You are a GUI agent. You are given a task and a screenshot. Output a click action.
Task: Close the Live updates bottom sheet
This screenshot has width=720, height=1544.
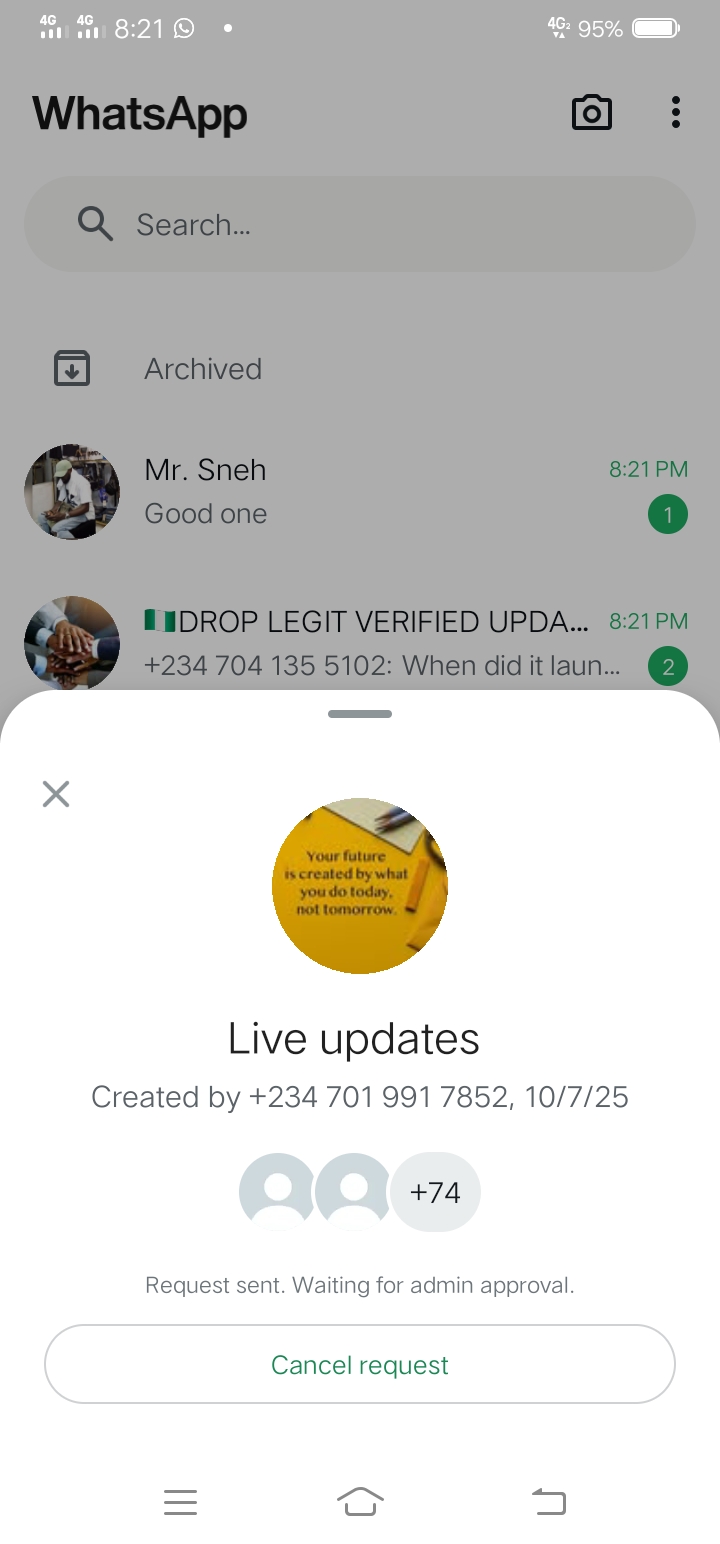click(x=56, y=794)
